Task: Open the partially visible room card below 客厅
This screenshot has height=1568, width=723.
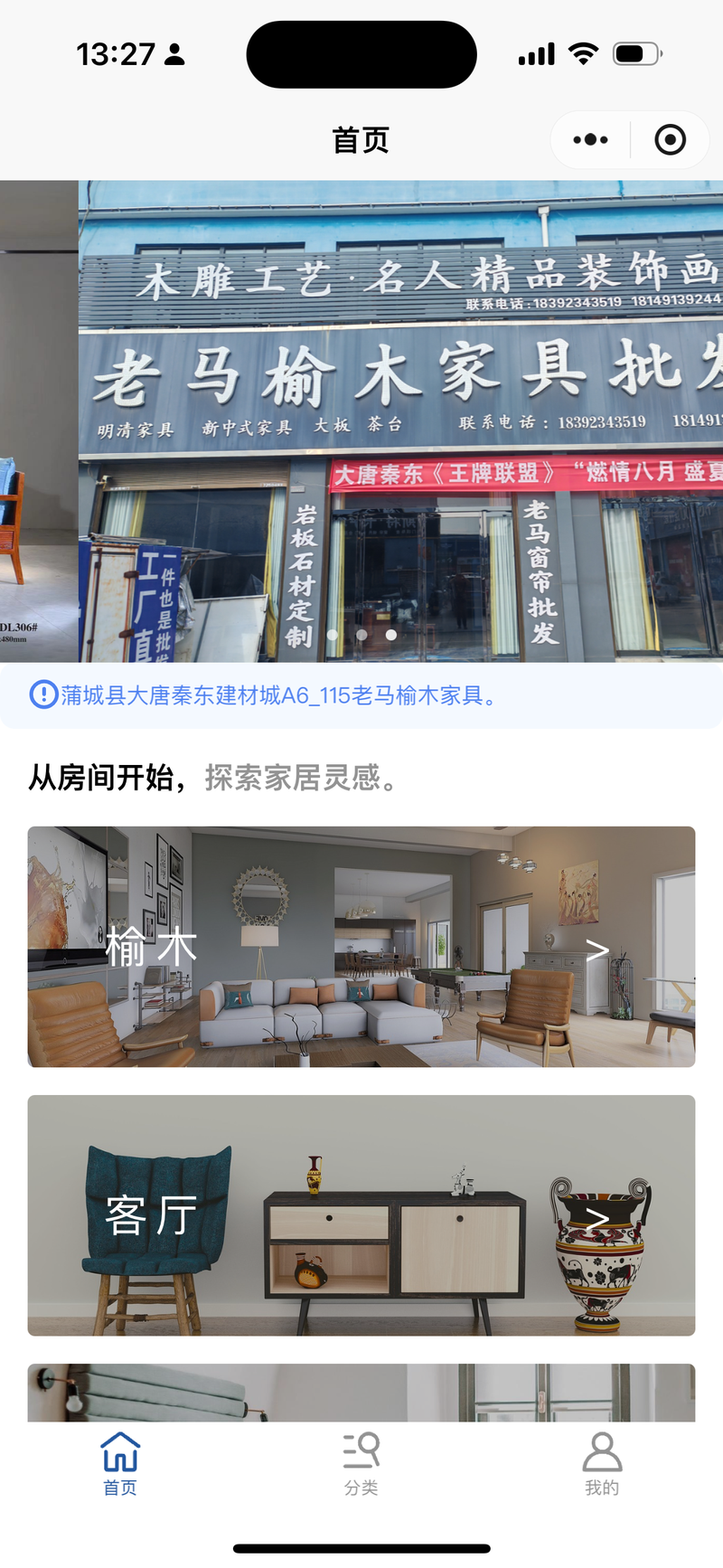Action: [361, 1393]
